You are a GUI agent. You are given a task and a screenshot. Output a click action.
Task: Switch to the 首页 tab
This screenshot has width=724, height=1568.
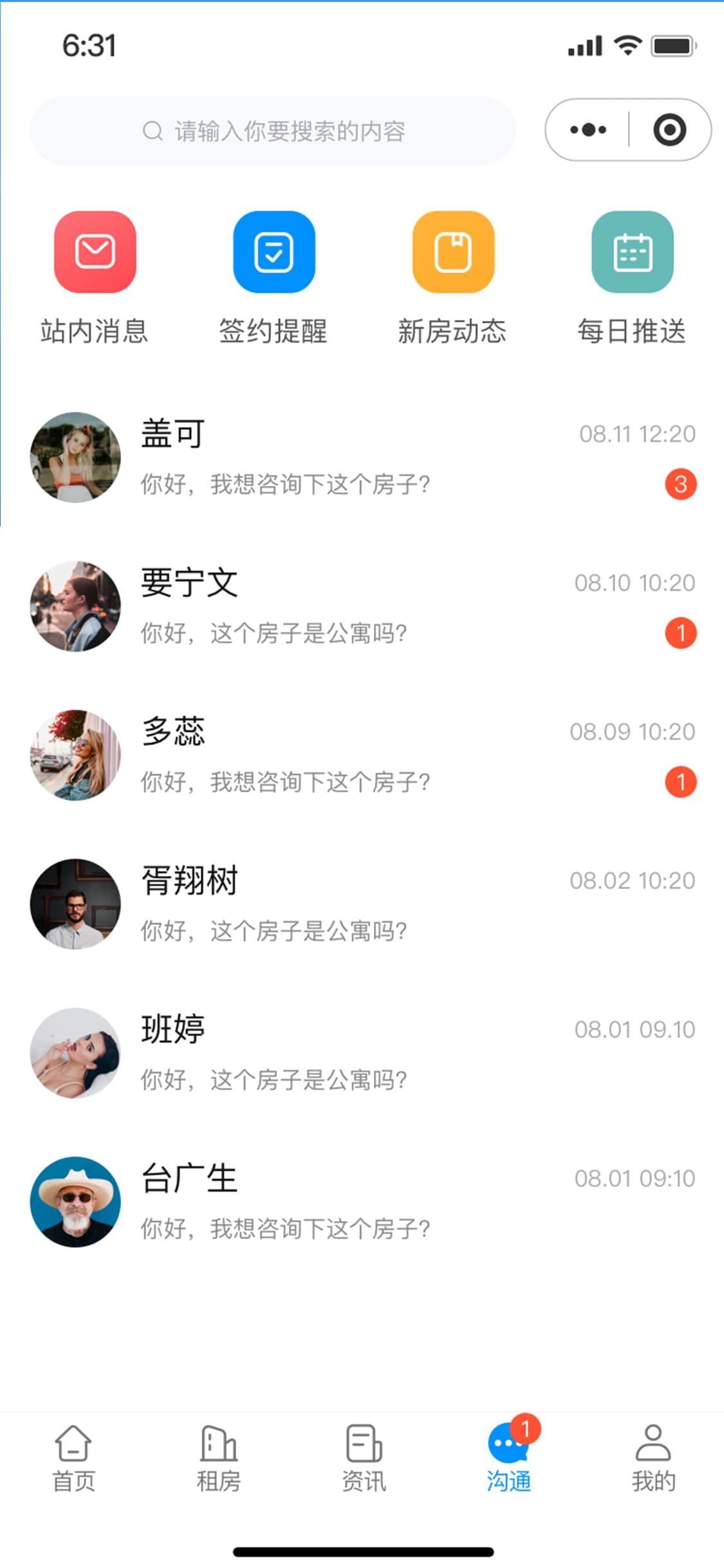coord(73,1459)
